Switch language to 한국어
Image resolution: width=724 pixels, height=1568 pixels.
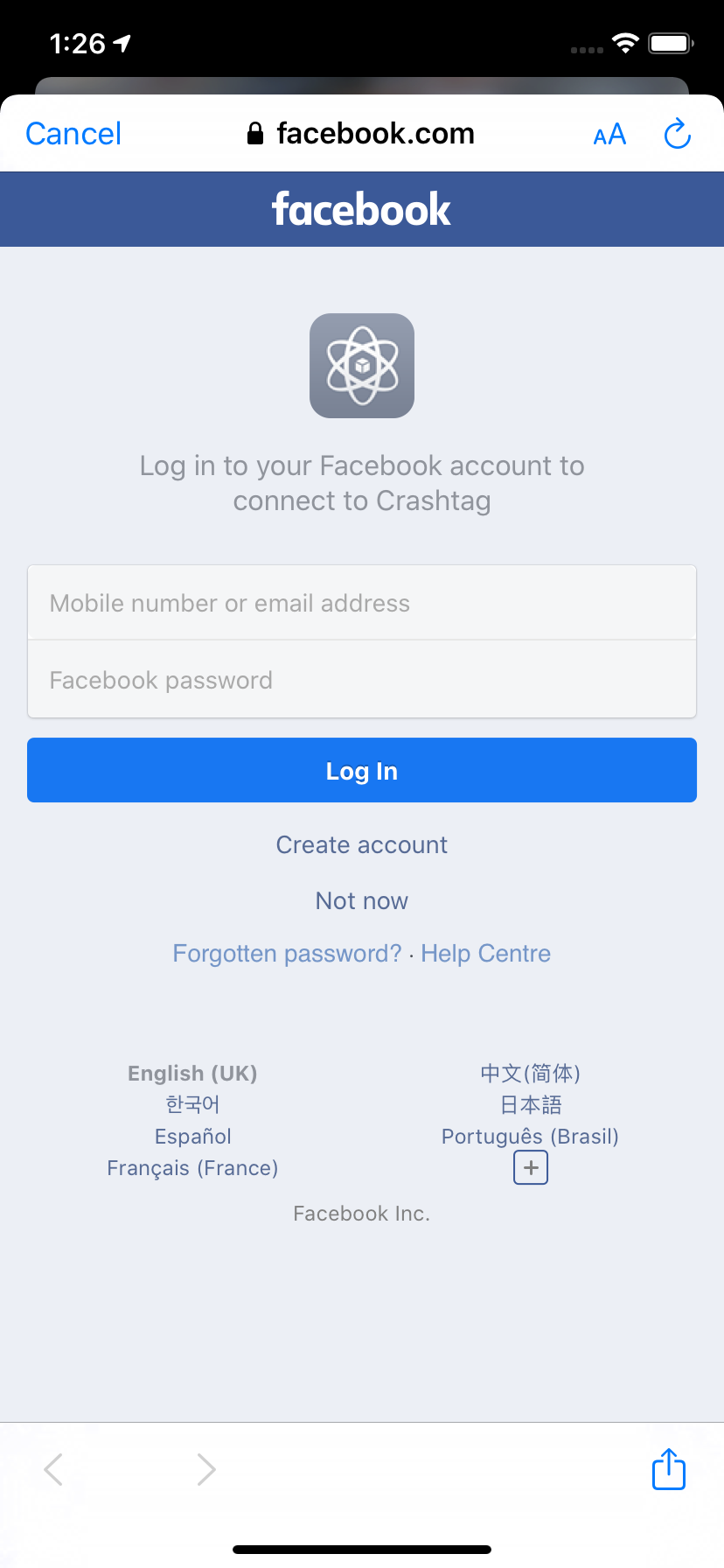pyautogui.click(x=192, y=1104)
